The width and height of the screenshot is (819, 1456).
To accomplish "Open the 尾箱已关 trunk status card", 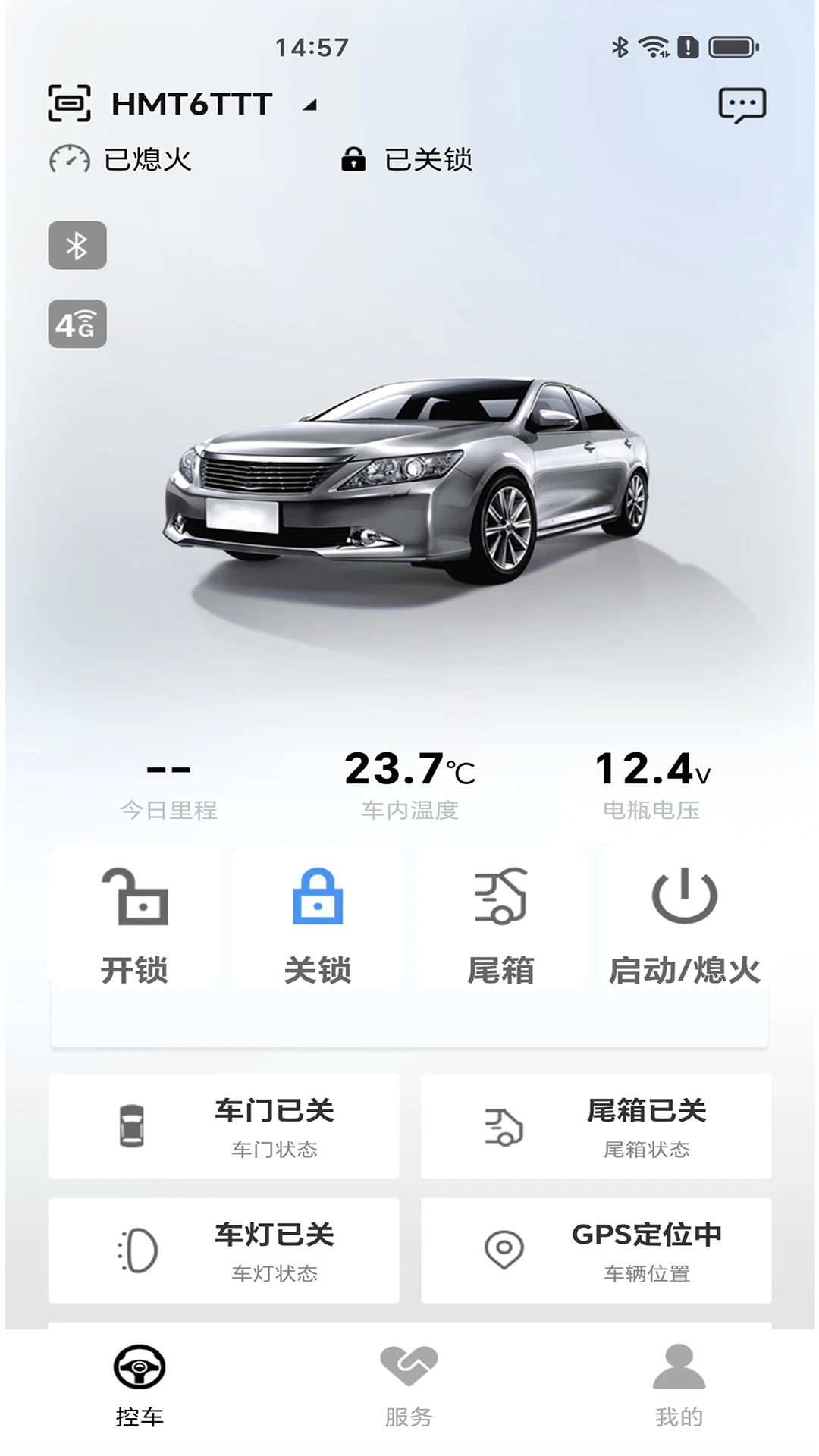I will (x=596, y=1126).
